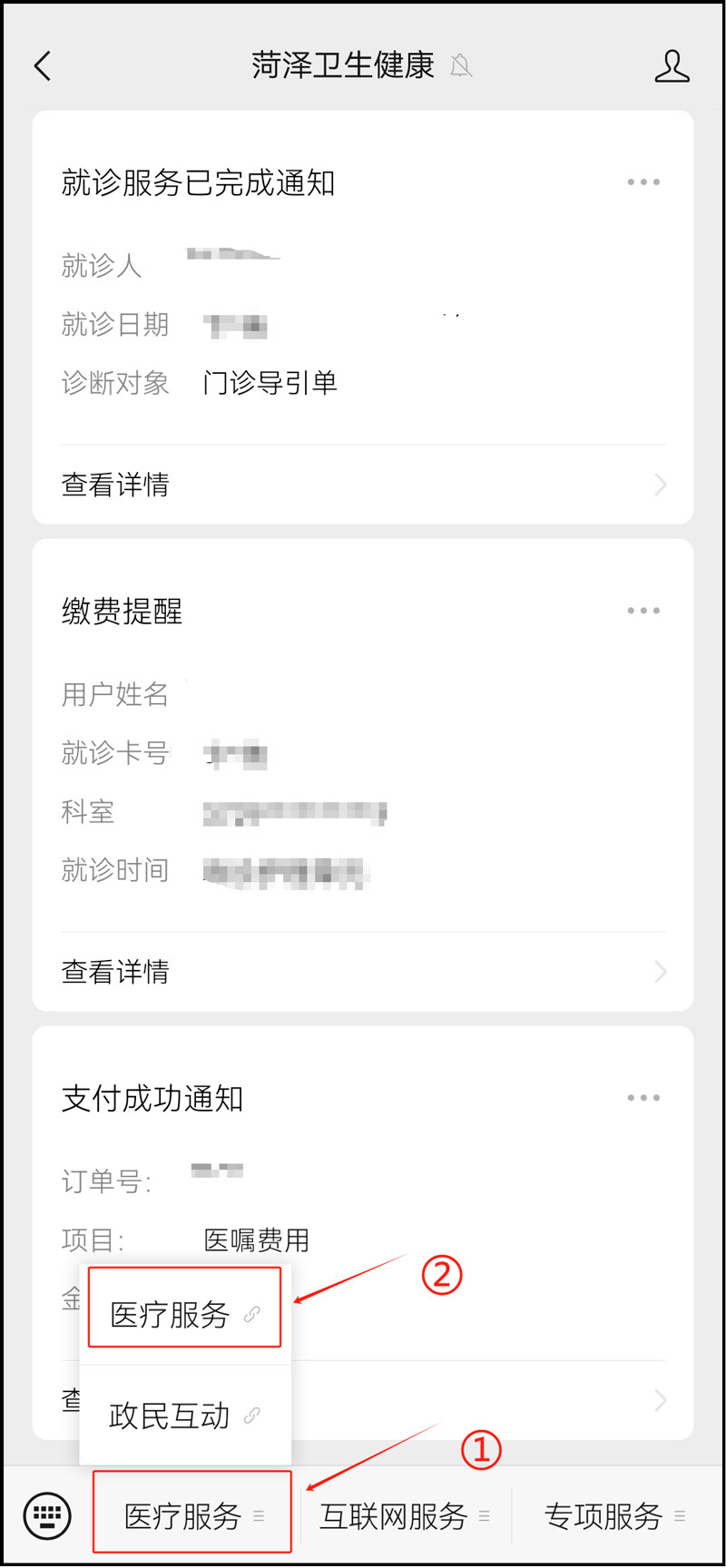This screenshot has width=726, height=1568.
Task: View details of 就诊服务已完成通知
Action: [363, 485]
